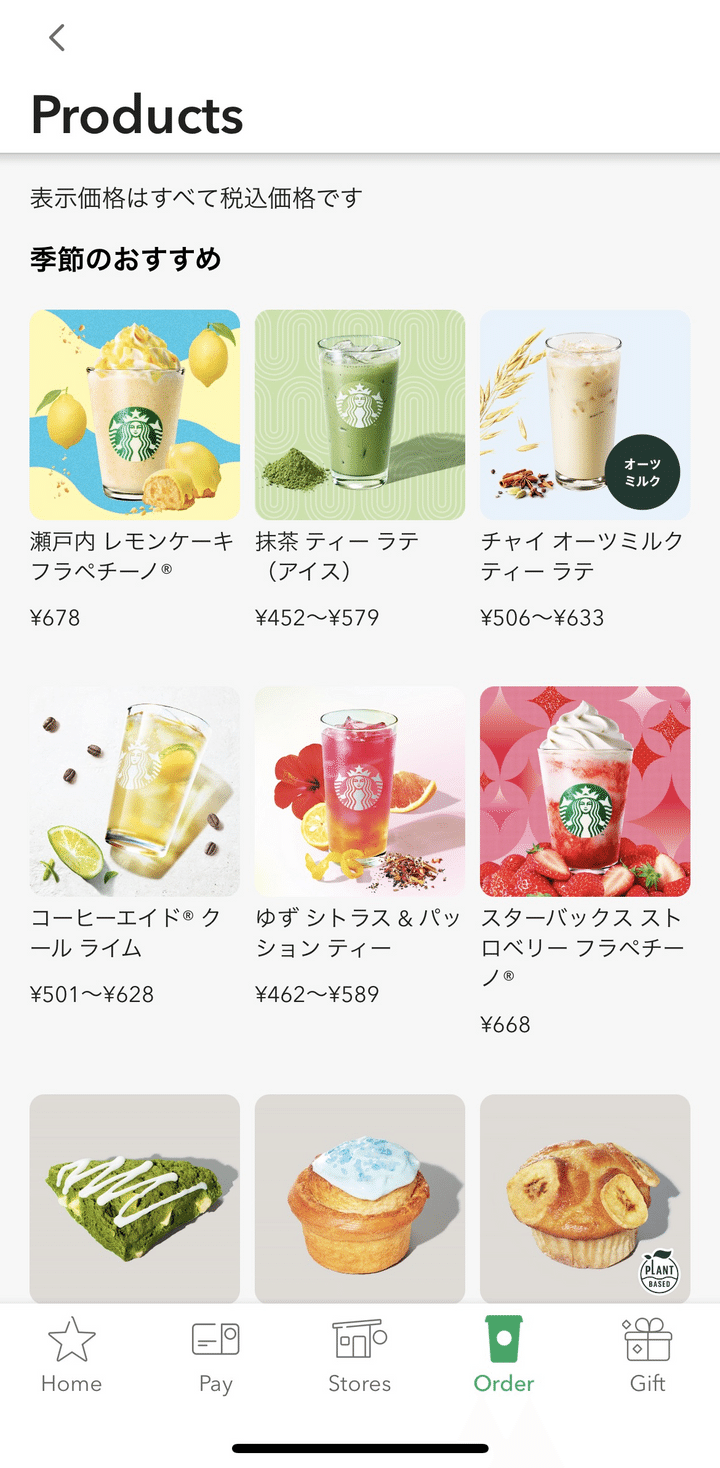720x1468 pixels.
Task: Select the Starbucks Strawberry Frappuccino card
Action: tap(585, 791)
